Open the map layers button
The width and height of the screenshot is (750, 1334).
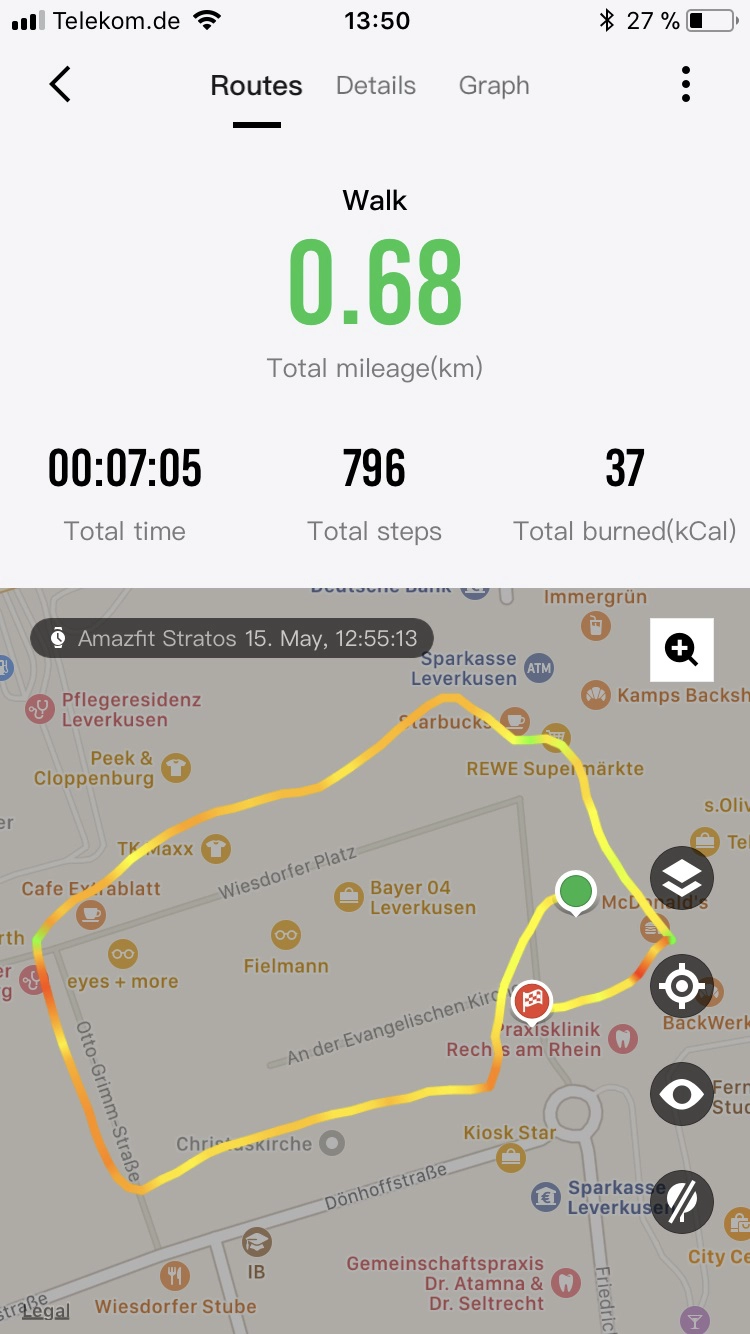pos(682,879)
